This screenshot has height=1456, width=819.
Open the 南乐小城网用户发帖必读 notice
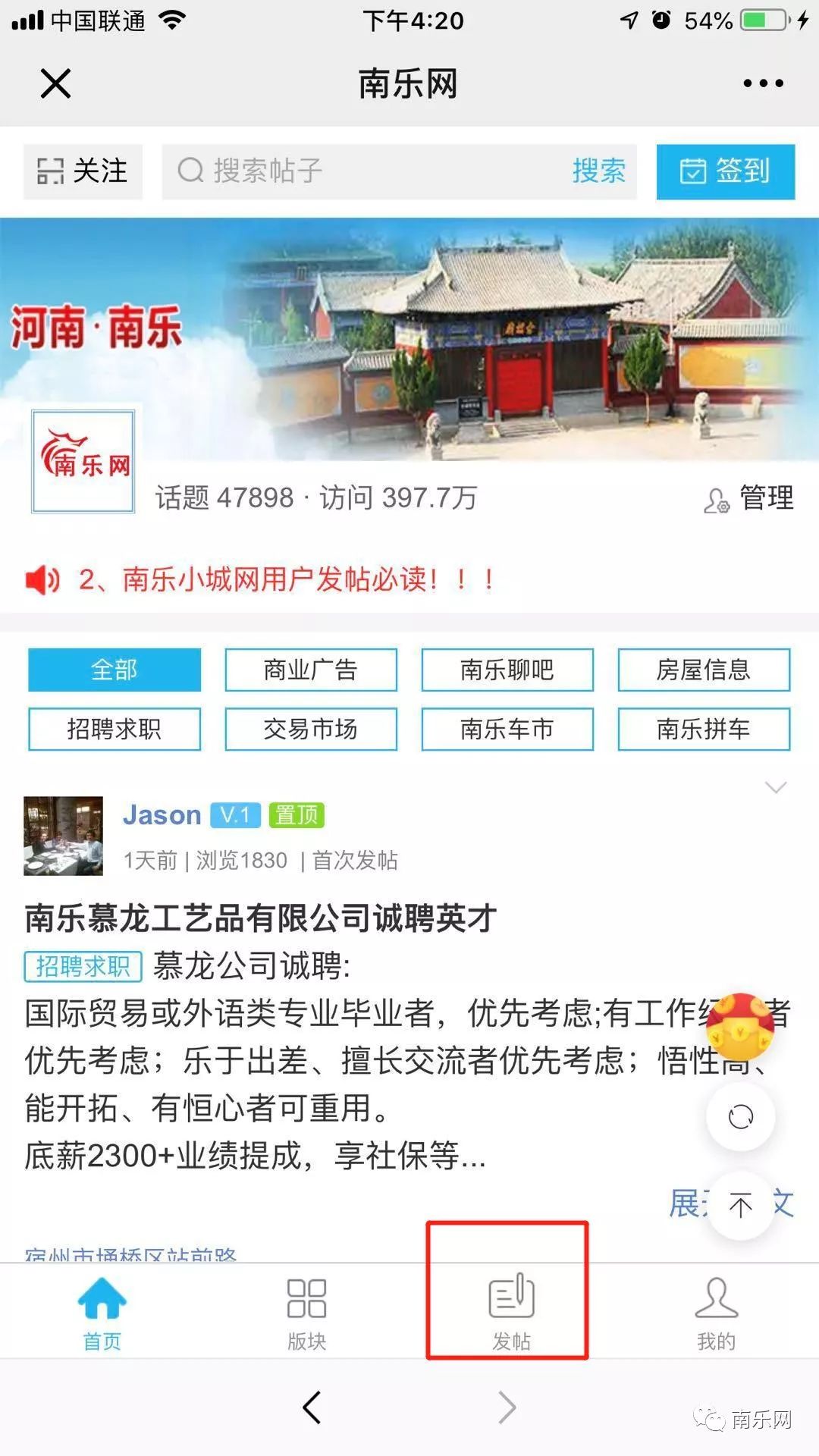pos(287,580)
